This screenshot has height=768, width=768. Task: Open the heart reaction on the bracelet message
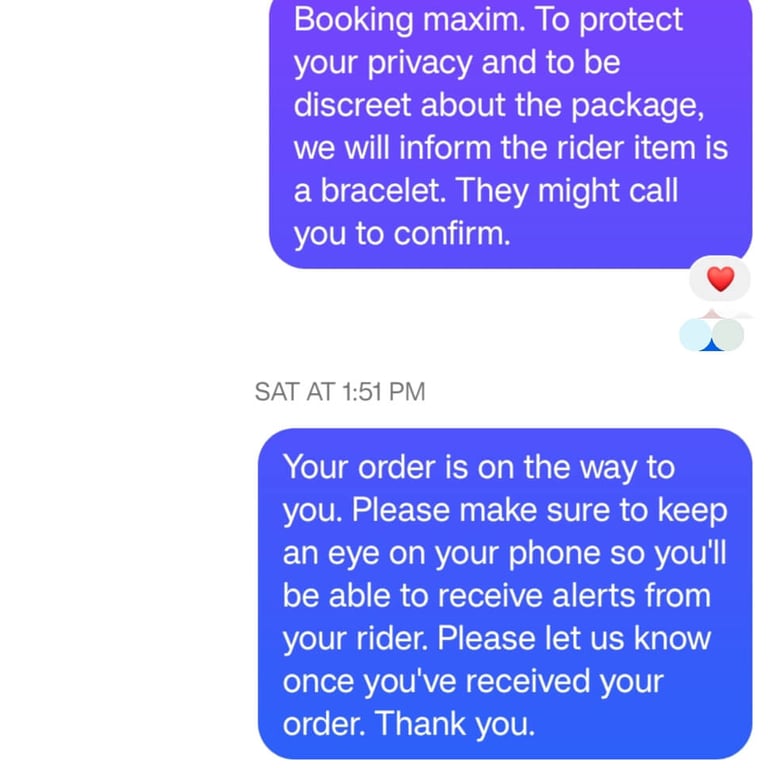(720, 279)
